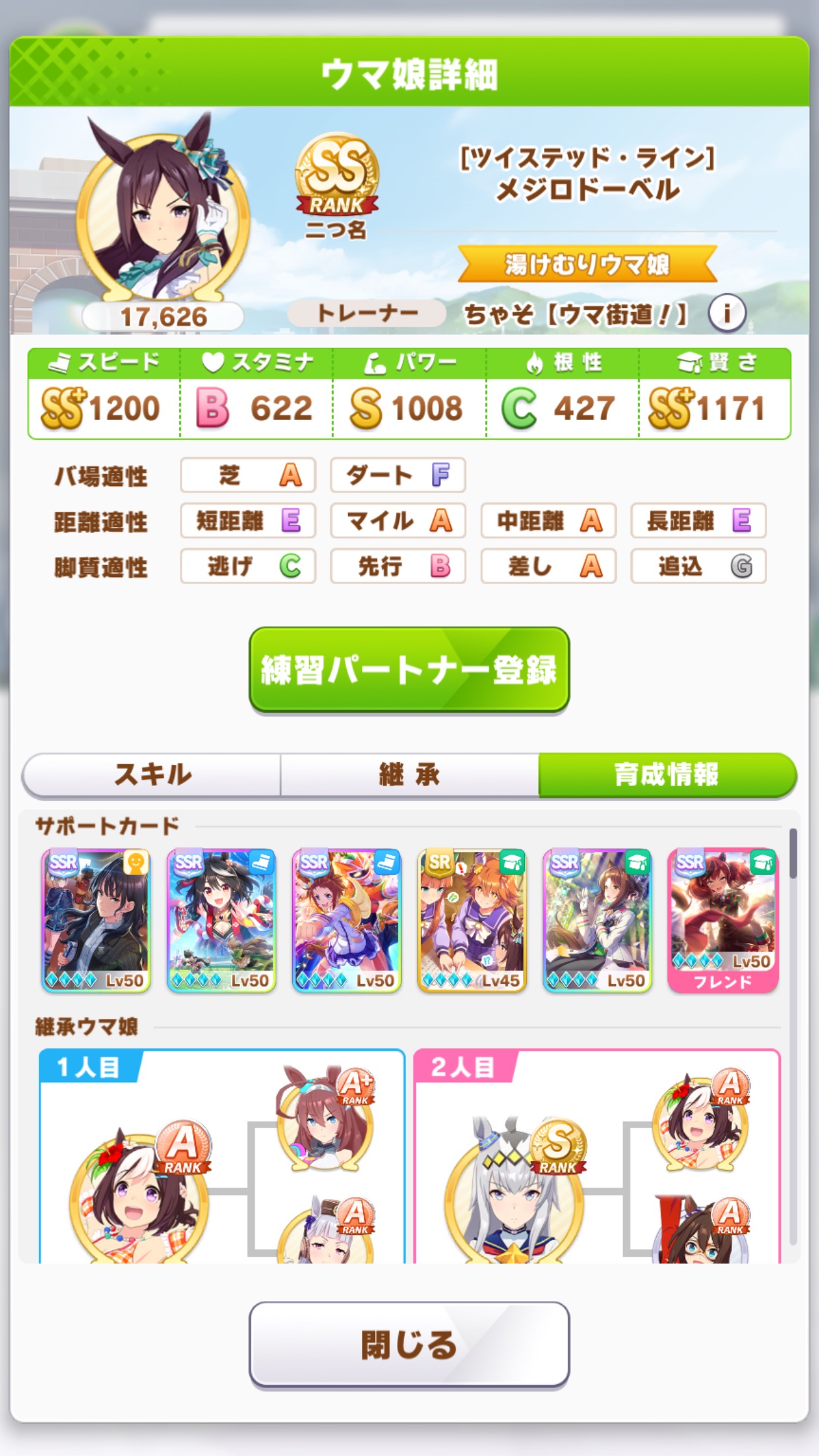Viewport: 819px width, 1456px height.
Task: Open the フレンド SSR support card
Action: coord(723,920)
